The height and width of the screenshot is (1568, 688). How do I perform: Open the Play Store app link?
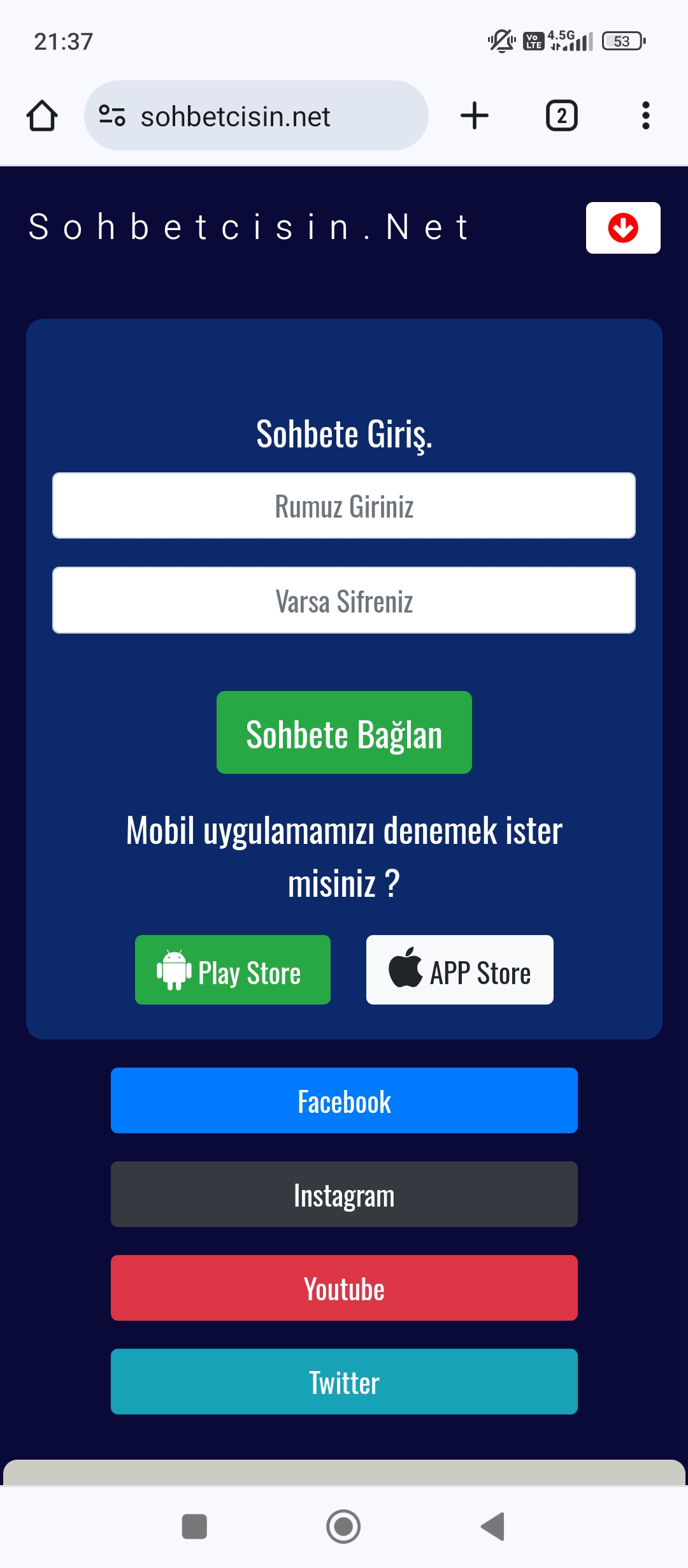click(233, 970)
